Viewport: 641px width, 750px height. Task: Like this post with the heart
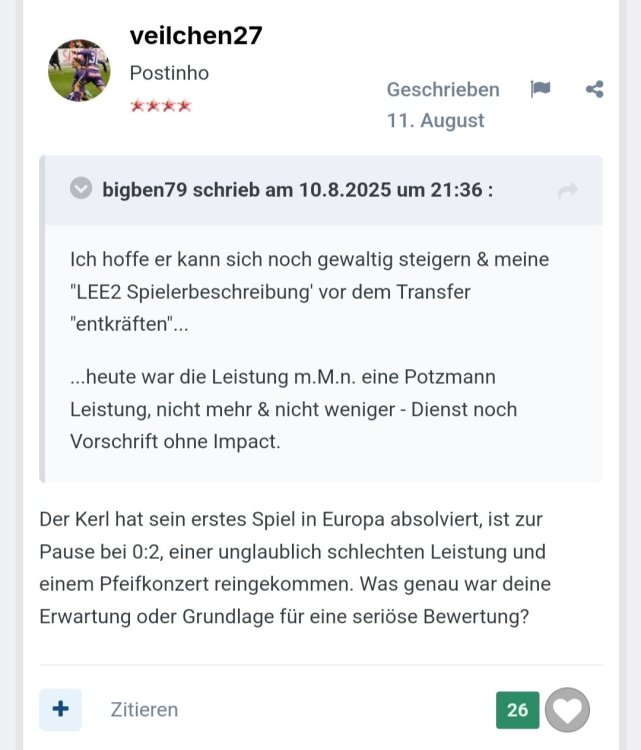pos(568,710)
